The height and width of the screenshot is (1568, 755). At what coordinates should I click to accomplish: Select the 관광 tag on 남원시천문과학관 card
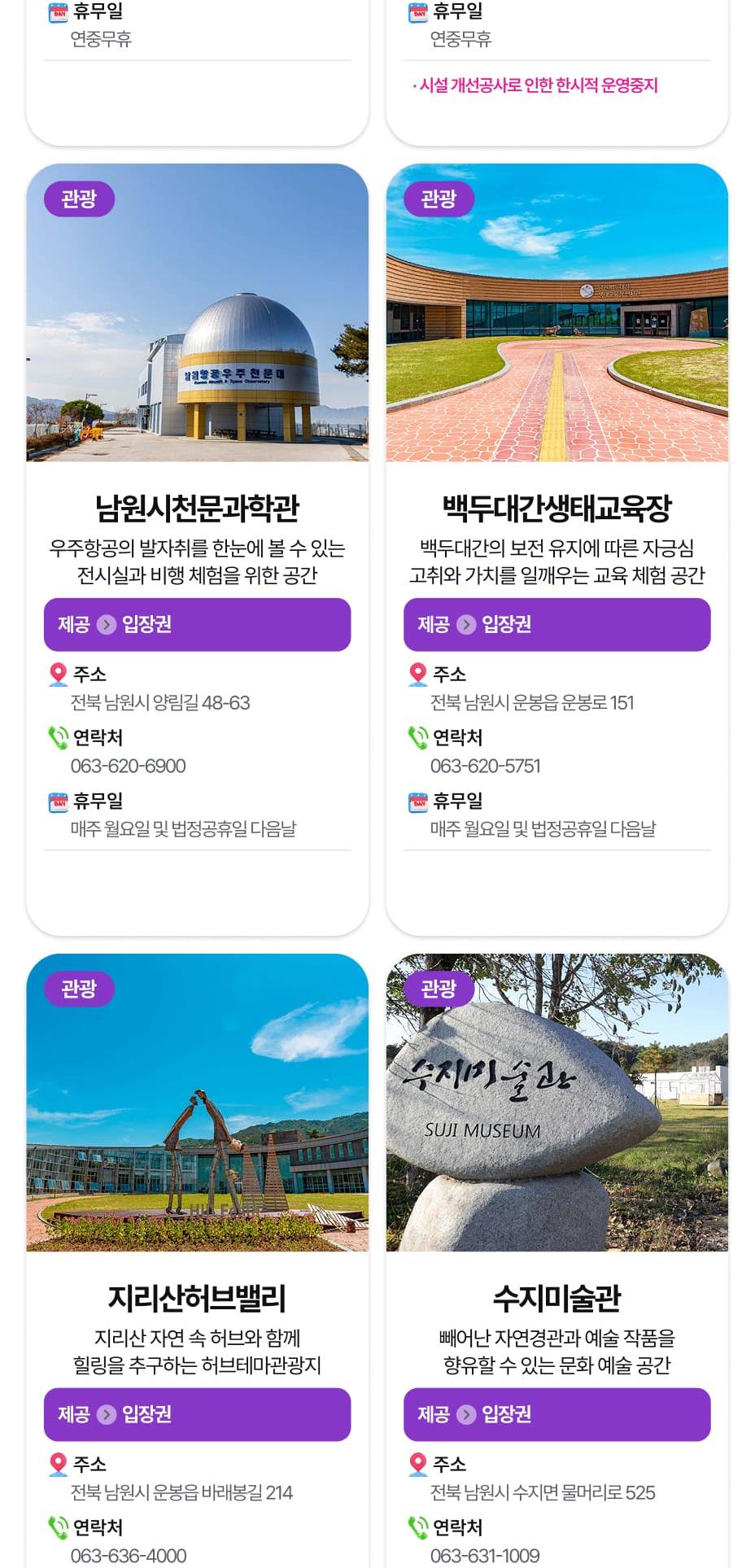click(78, 199)
